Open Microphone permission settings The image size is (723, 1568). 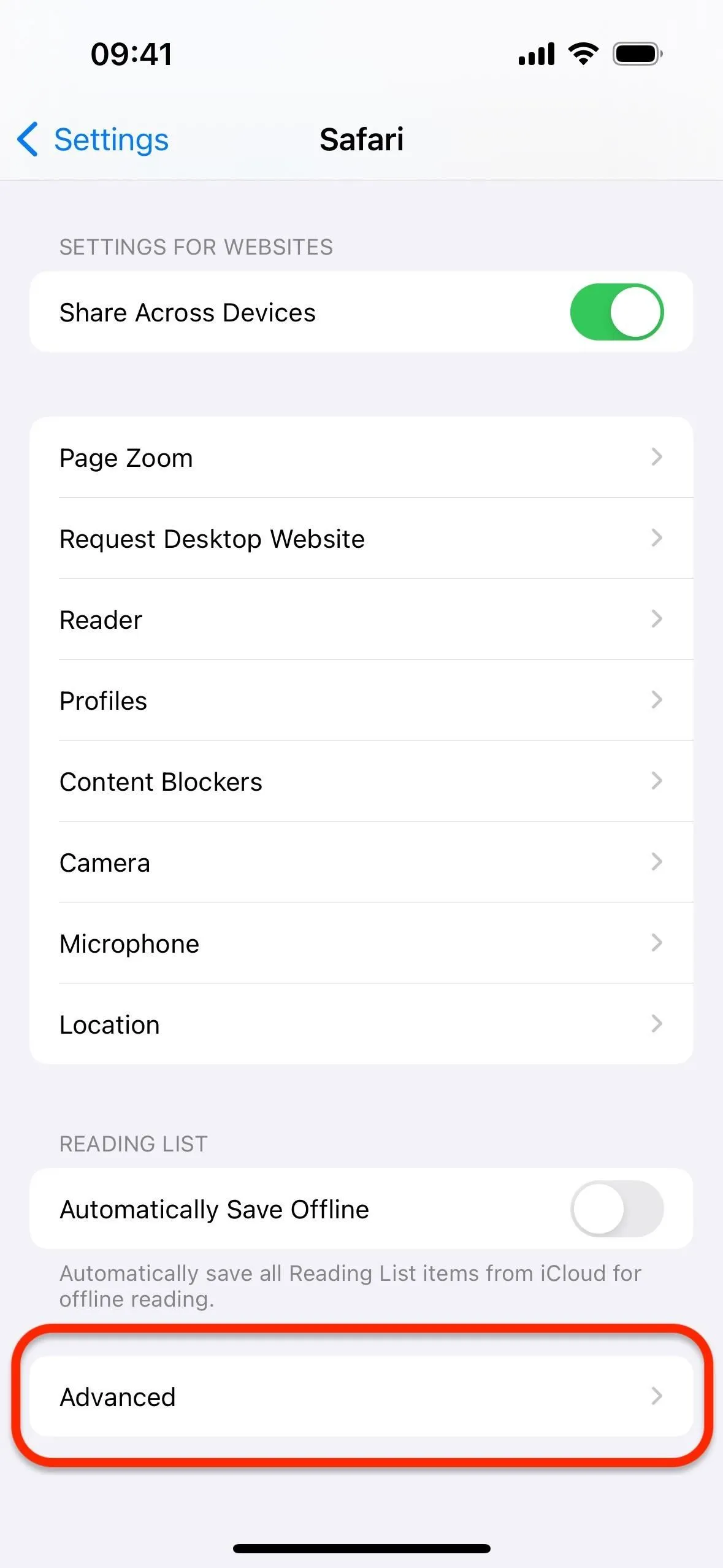[x=362, y=943]
